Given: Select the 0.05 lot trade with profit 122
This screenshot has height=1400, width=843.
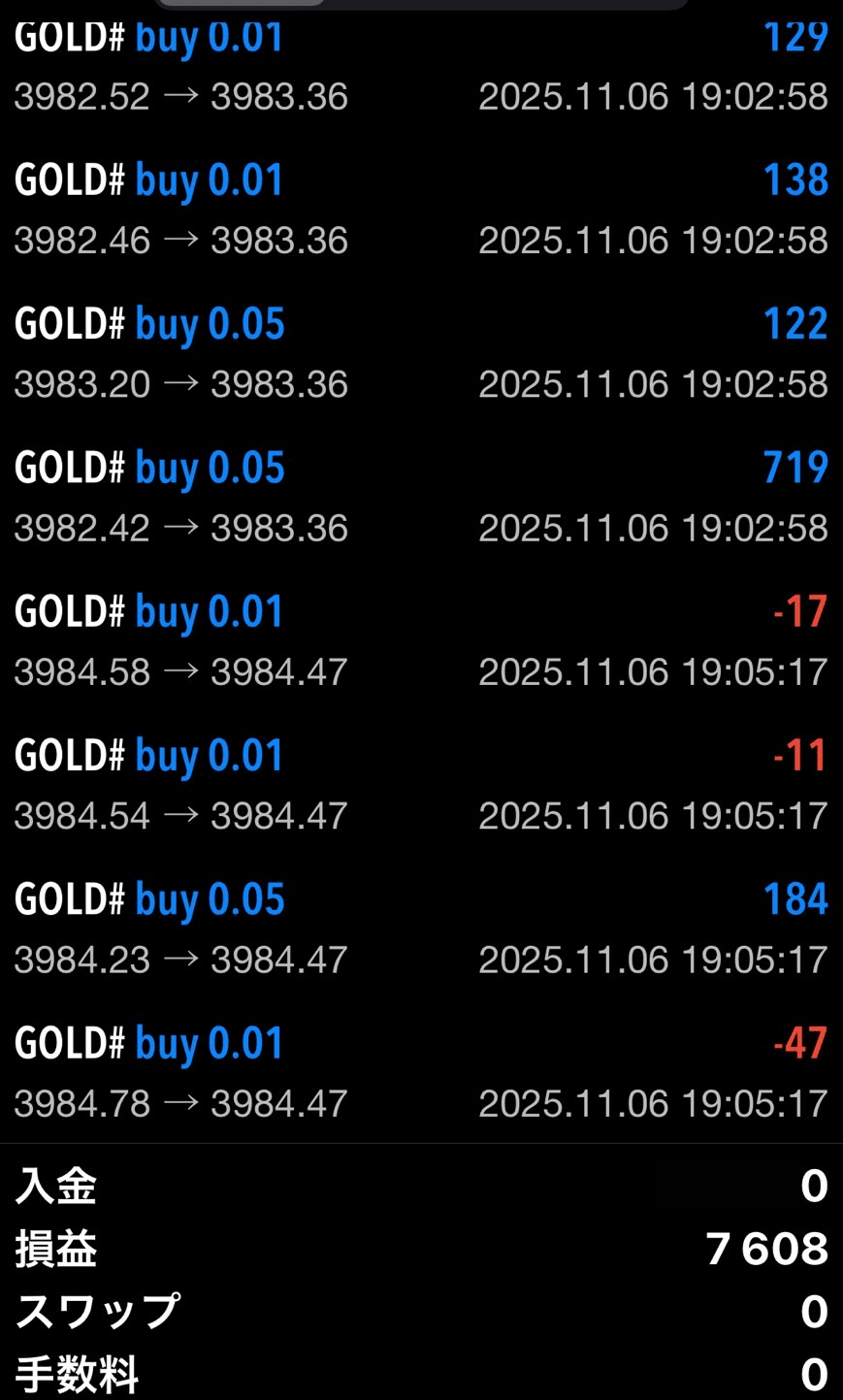Looking at the screenshot, I should [421, 353].
